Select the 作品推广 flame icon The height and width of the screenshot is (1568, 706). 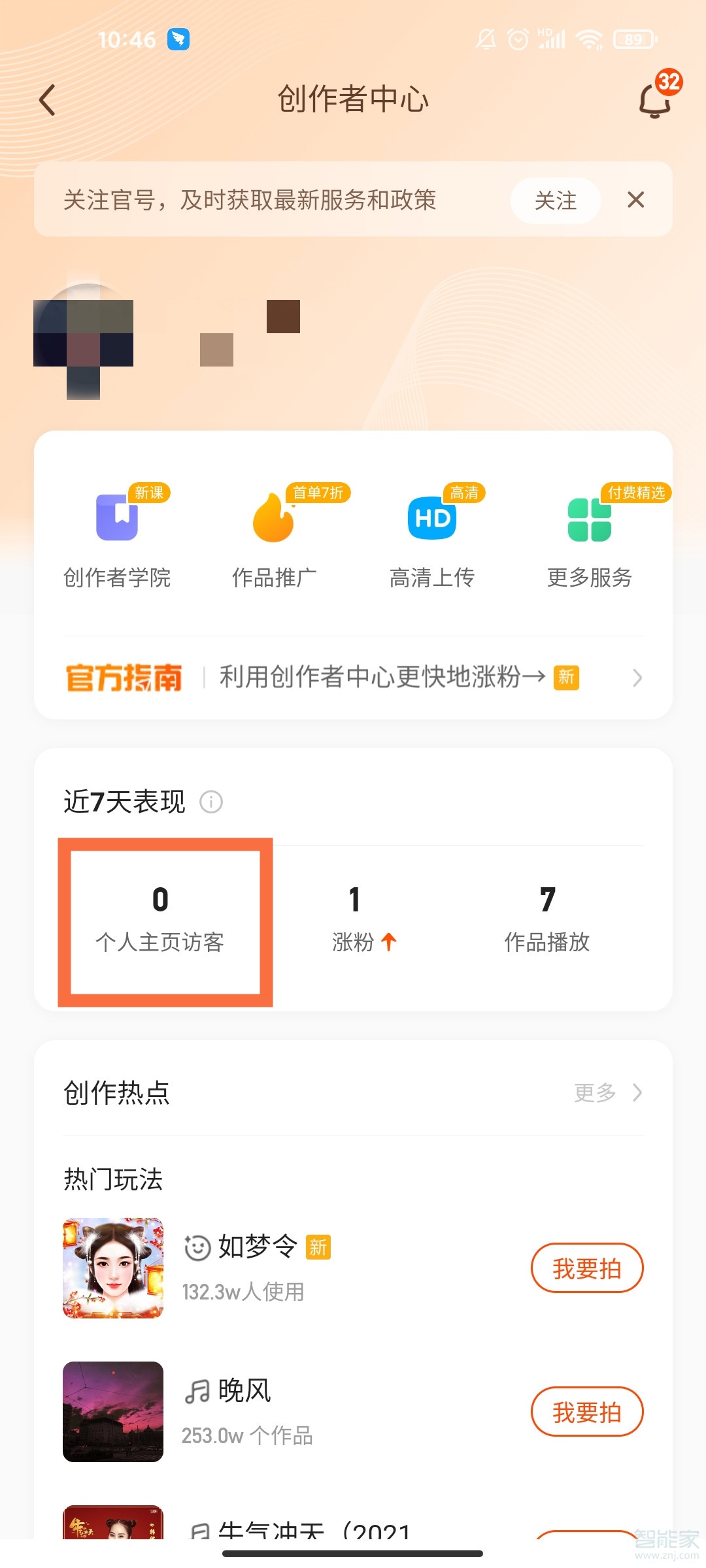pyautogui.click(x=274, y=519)
